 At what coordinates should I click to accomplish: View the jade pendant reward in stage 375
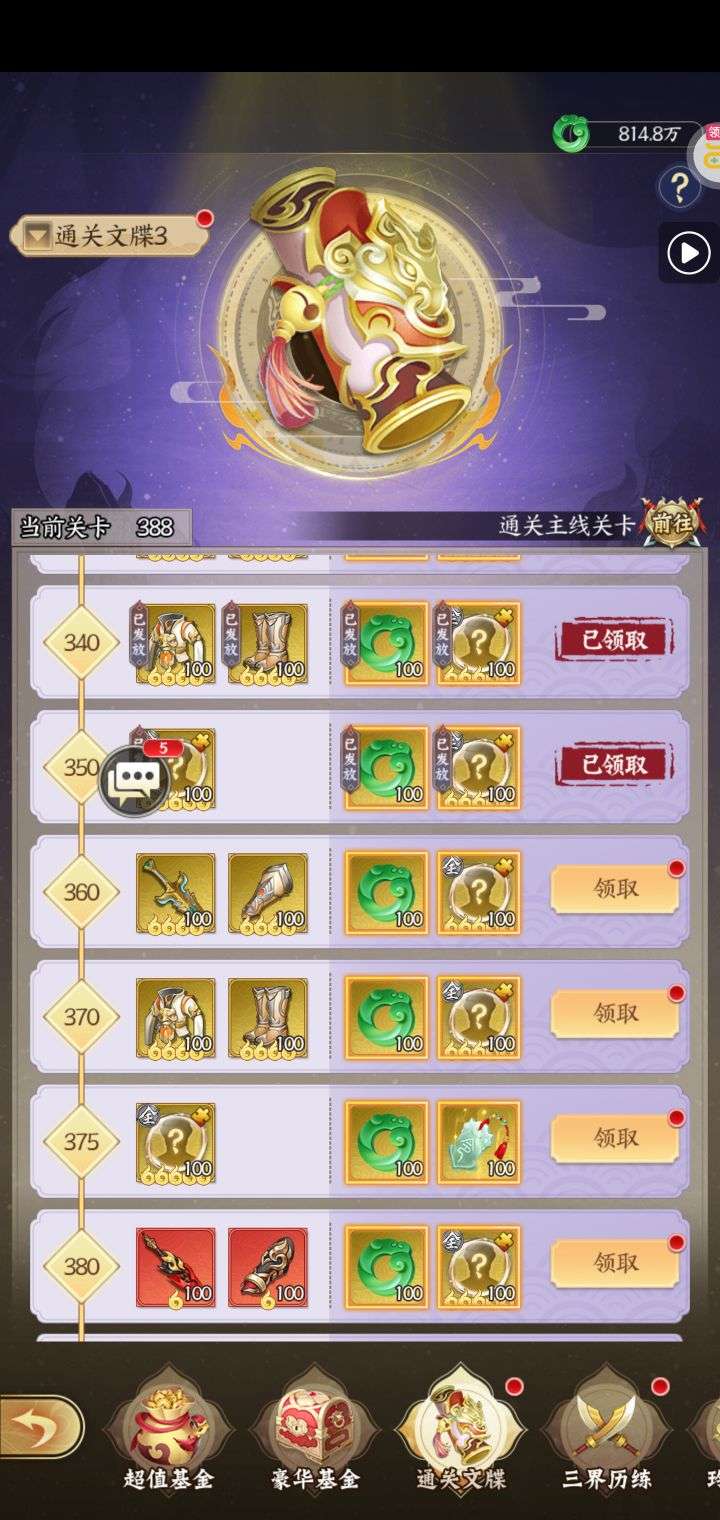pyautogui.click(x=478, y=1143)
